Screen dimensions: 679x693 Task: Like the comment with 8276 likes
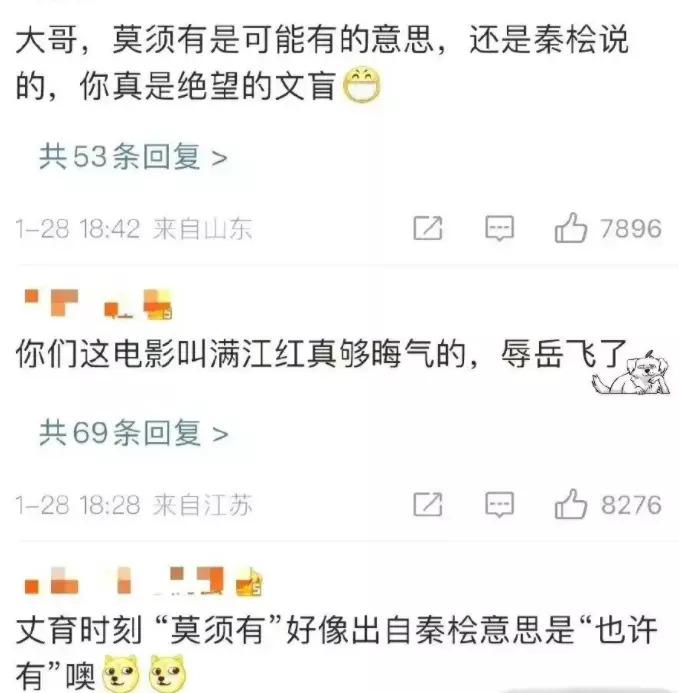tap(571, 505)
